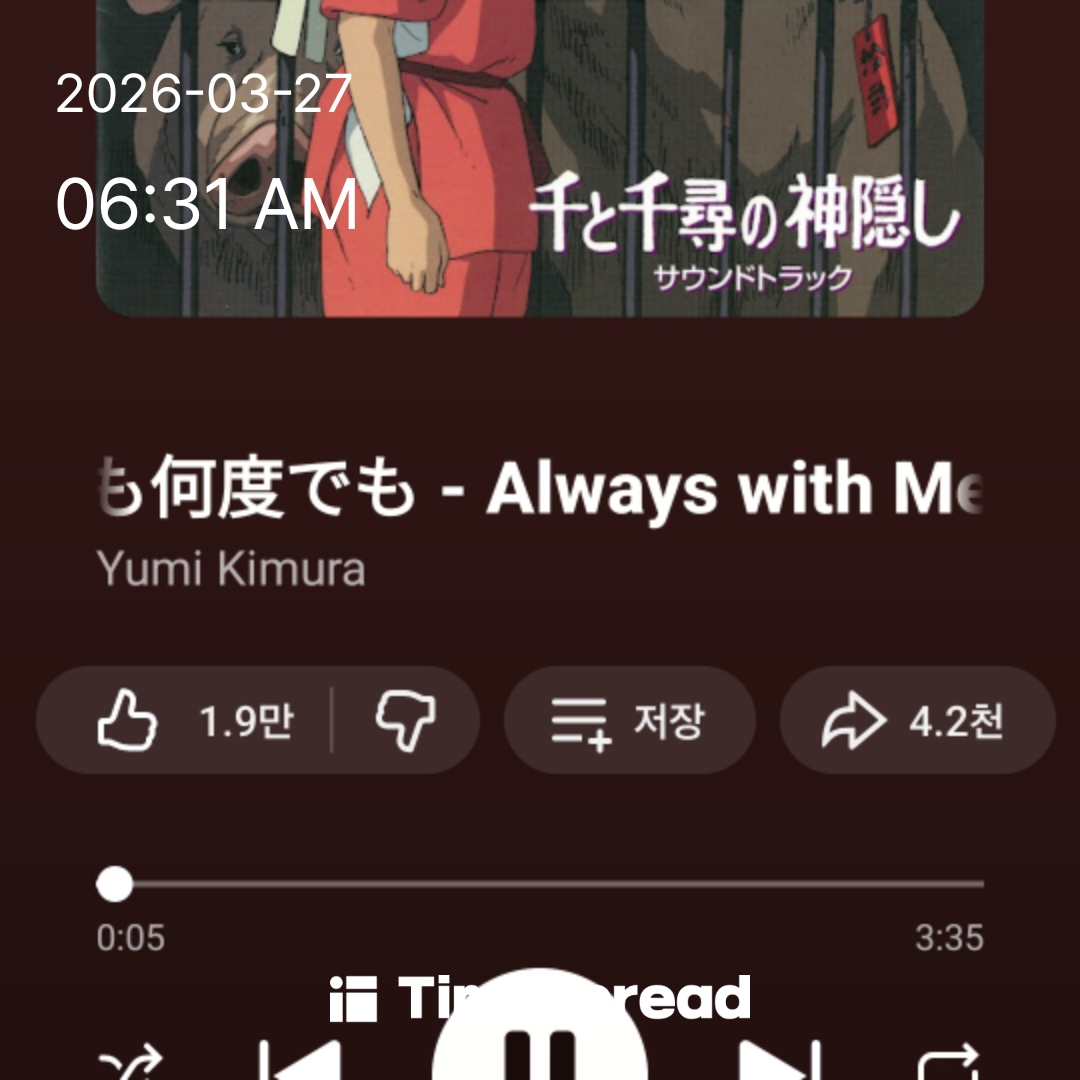Skip to the next track
1080x1080 pixels.
[783, 1062]
